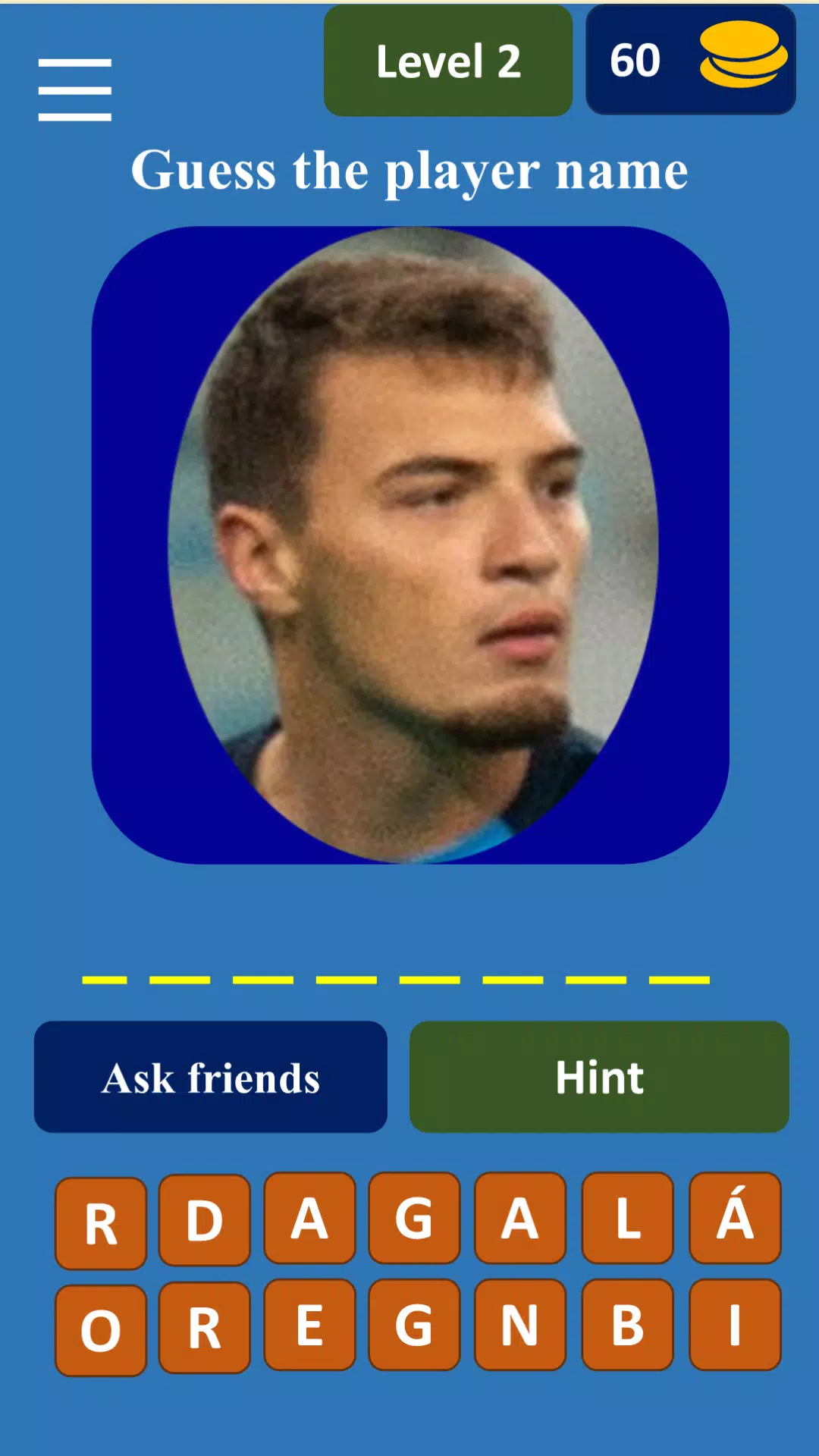
Task: Click the Level 2 badge
Action: (x=448, y=62)
